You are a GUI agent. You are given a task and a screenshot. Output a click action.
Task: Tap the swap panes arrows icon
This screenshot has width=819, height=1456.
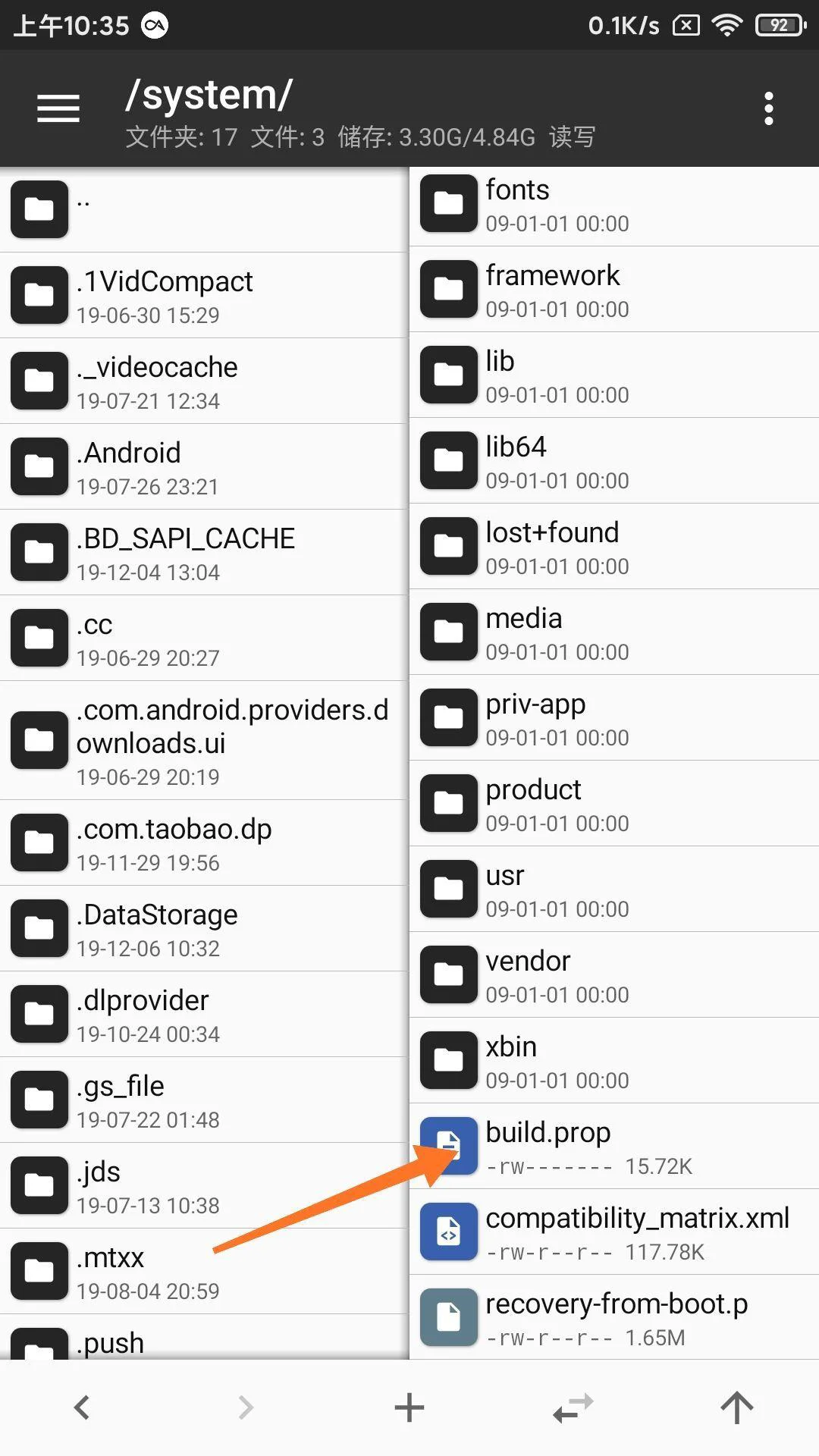(x=573, y=1407)
